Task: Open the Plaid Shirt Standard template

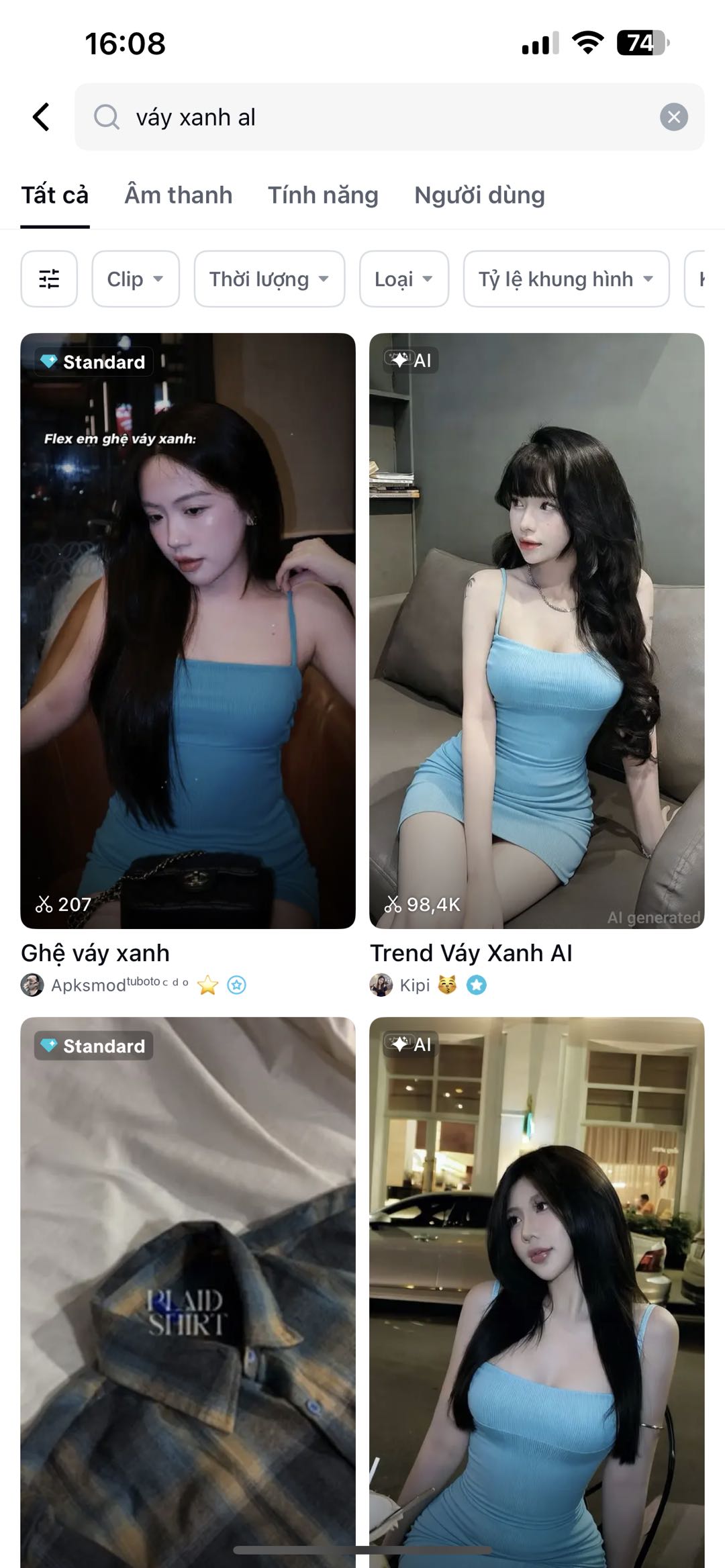Action: 188,1289
